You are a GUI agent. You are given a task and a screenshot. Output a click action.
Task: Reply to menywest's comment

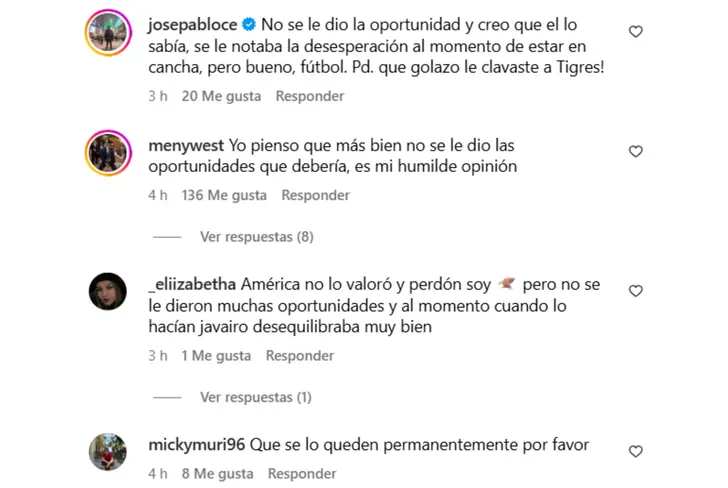[316, 196]
